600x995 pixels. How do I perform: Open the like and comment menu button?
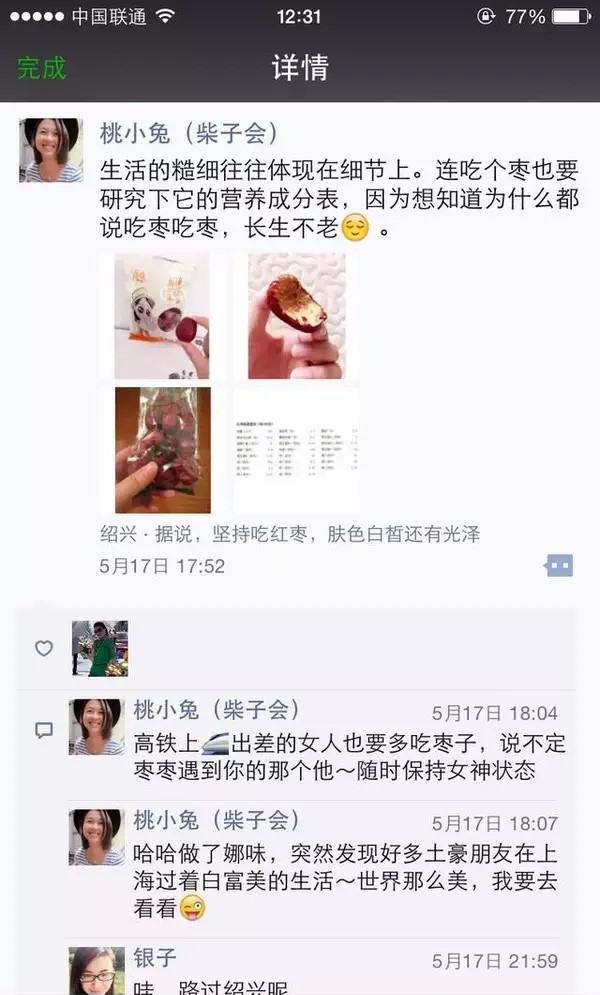pos(559,565)
